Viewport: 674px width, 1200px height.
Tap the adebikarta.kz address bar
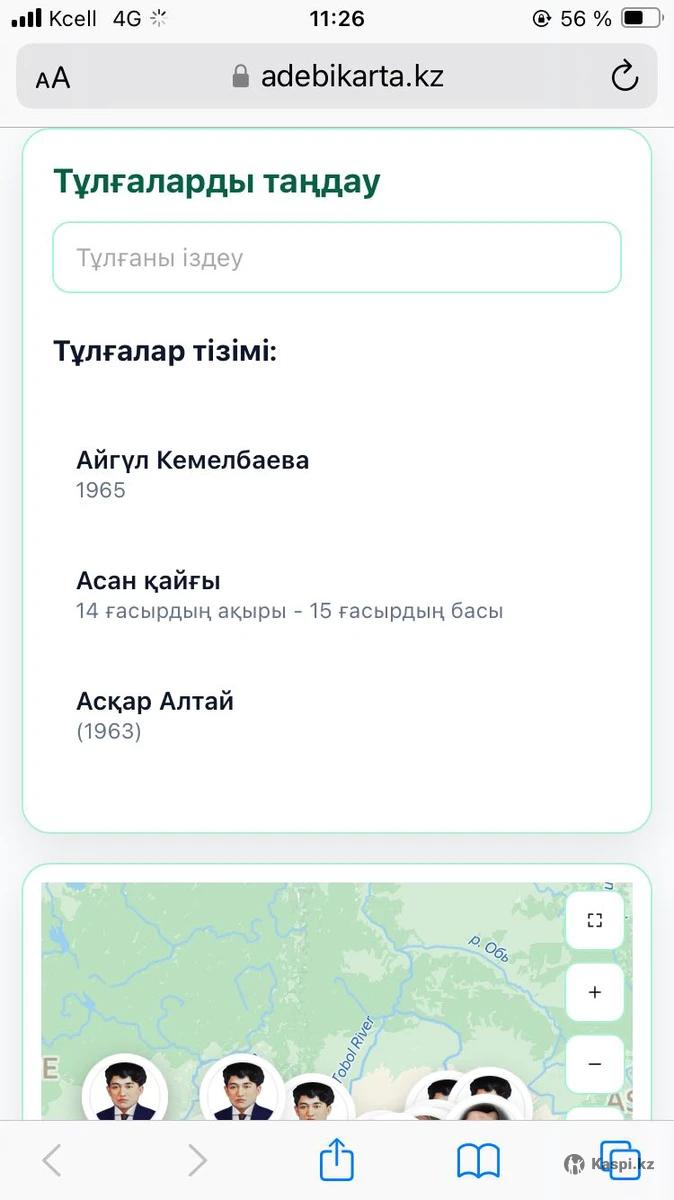[x=338, y=77]
